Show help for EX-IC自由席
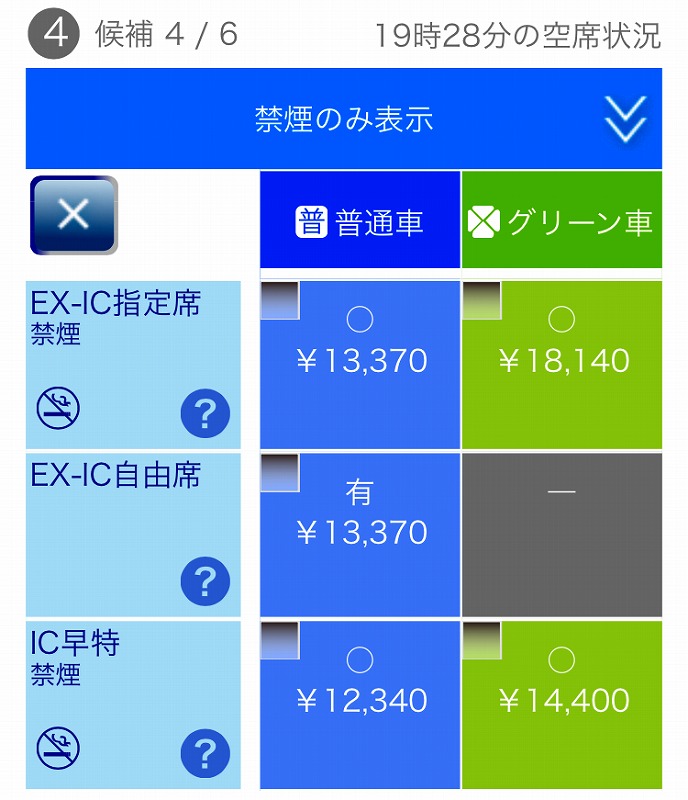Screen dimensions: 688x800 tap(205, 581)
